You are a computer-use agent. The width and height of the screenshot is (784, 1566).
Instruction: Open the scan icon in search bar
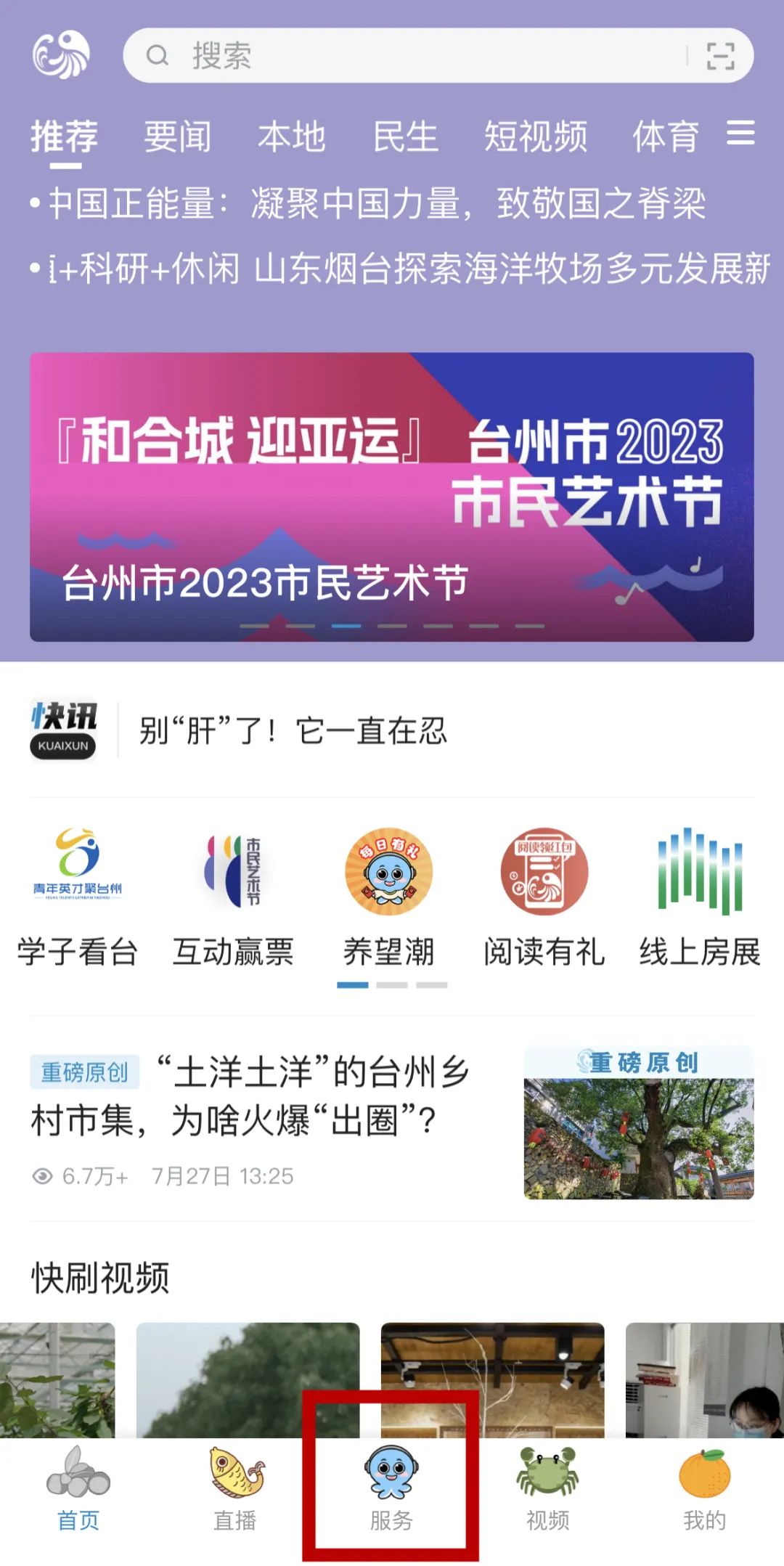click(720, 56)
